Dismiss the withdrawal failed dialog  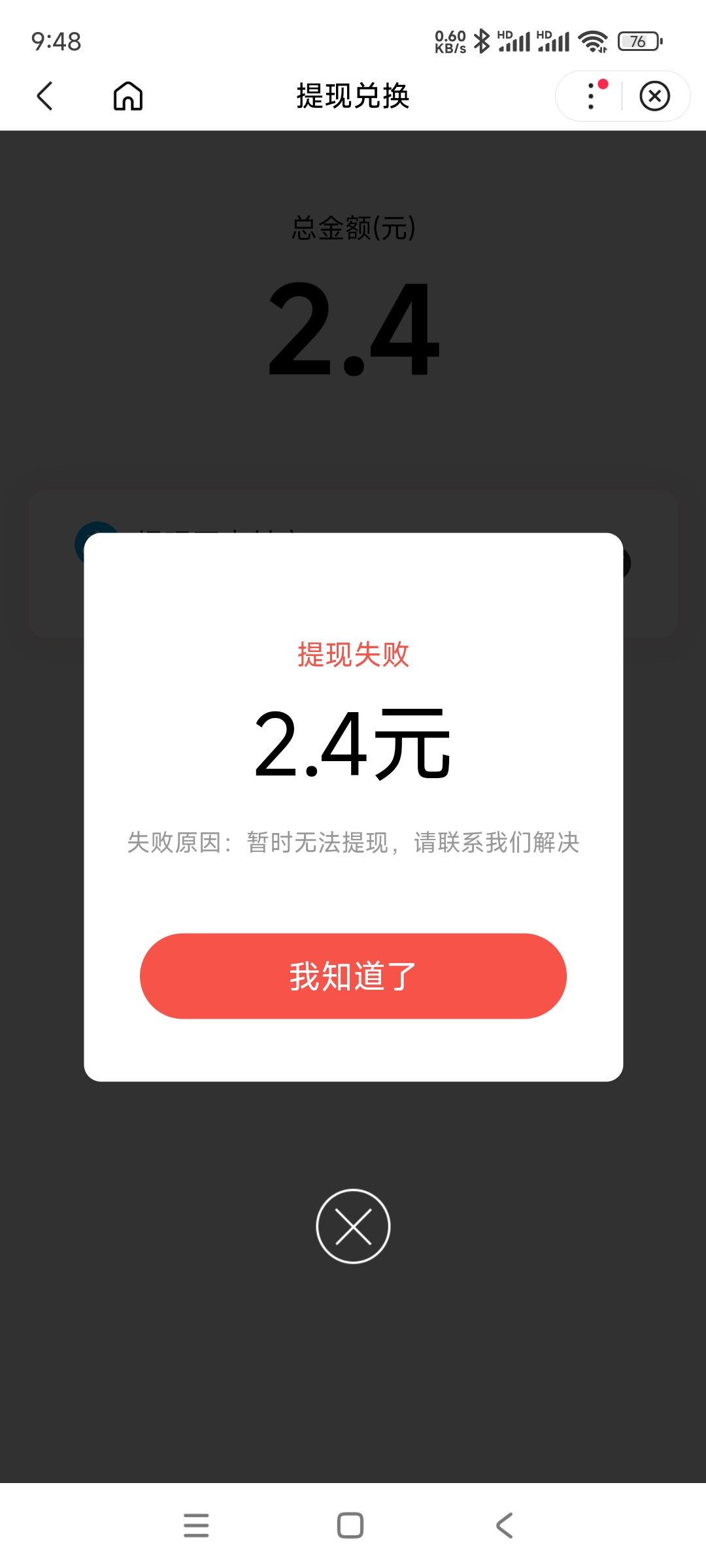(353, 1226)
